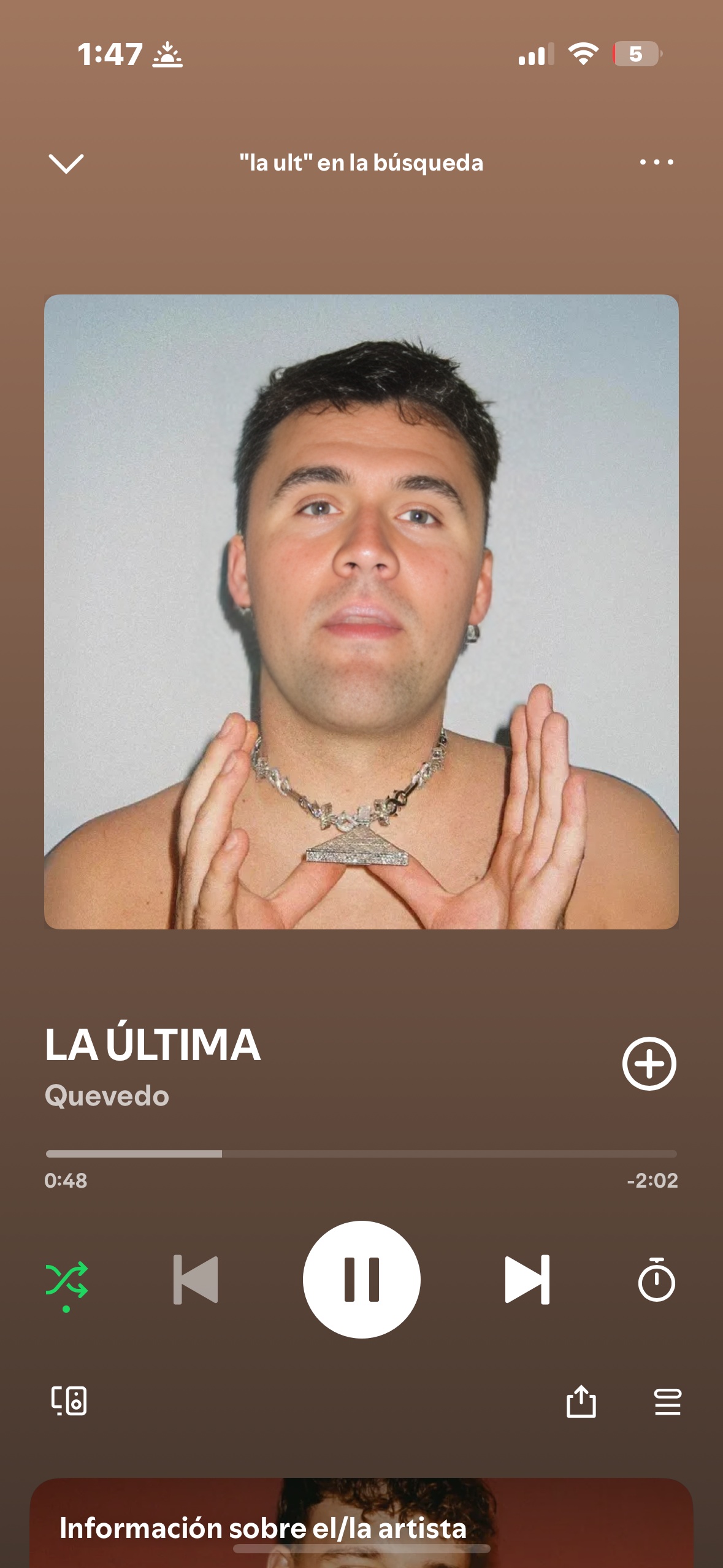
Task: Toggle shuffle mode
Action: click(x=67, y=1281)
